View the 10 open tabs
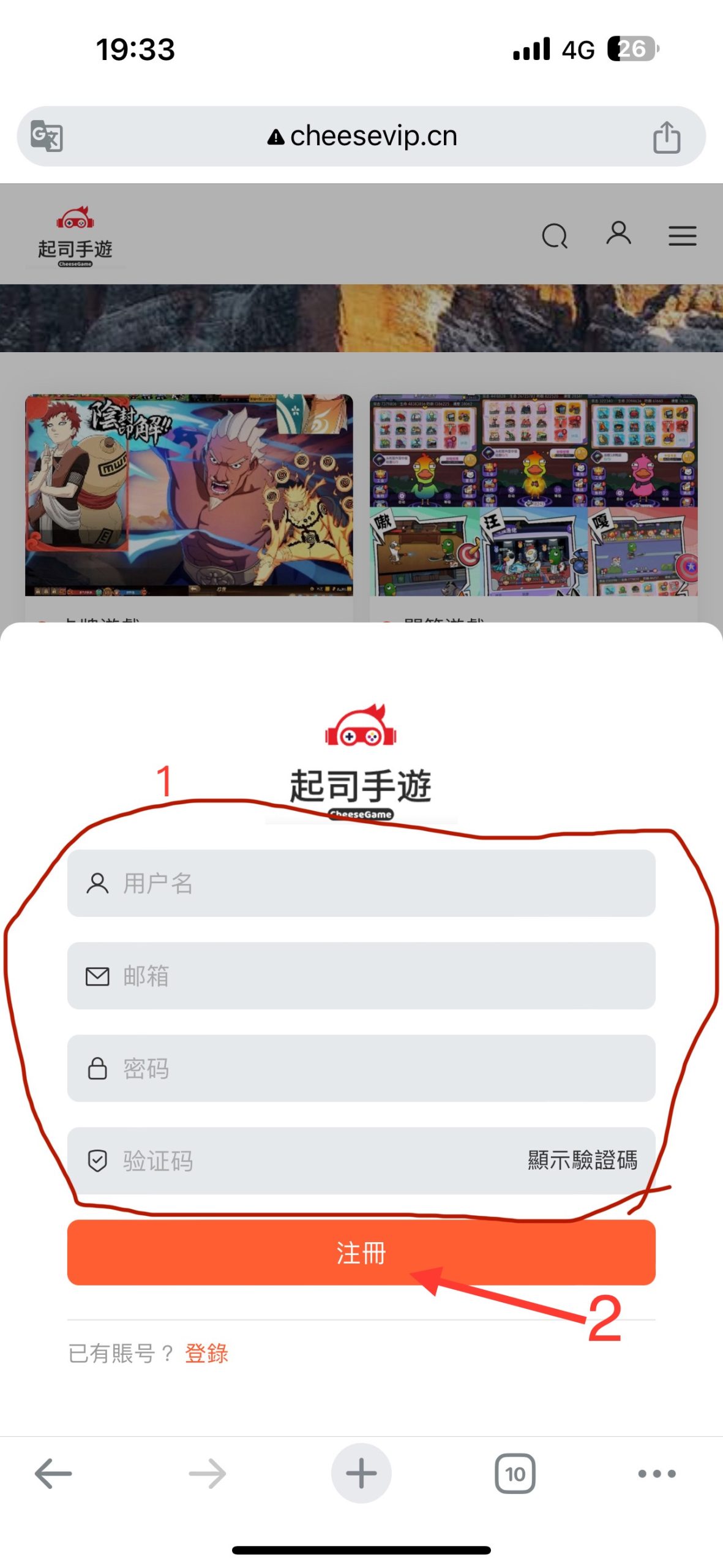Screen dimensions: 723x1568 [x=515, y=1473]
